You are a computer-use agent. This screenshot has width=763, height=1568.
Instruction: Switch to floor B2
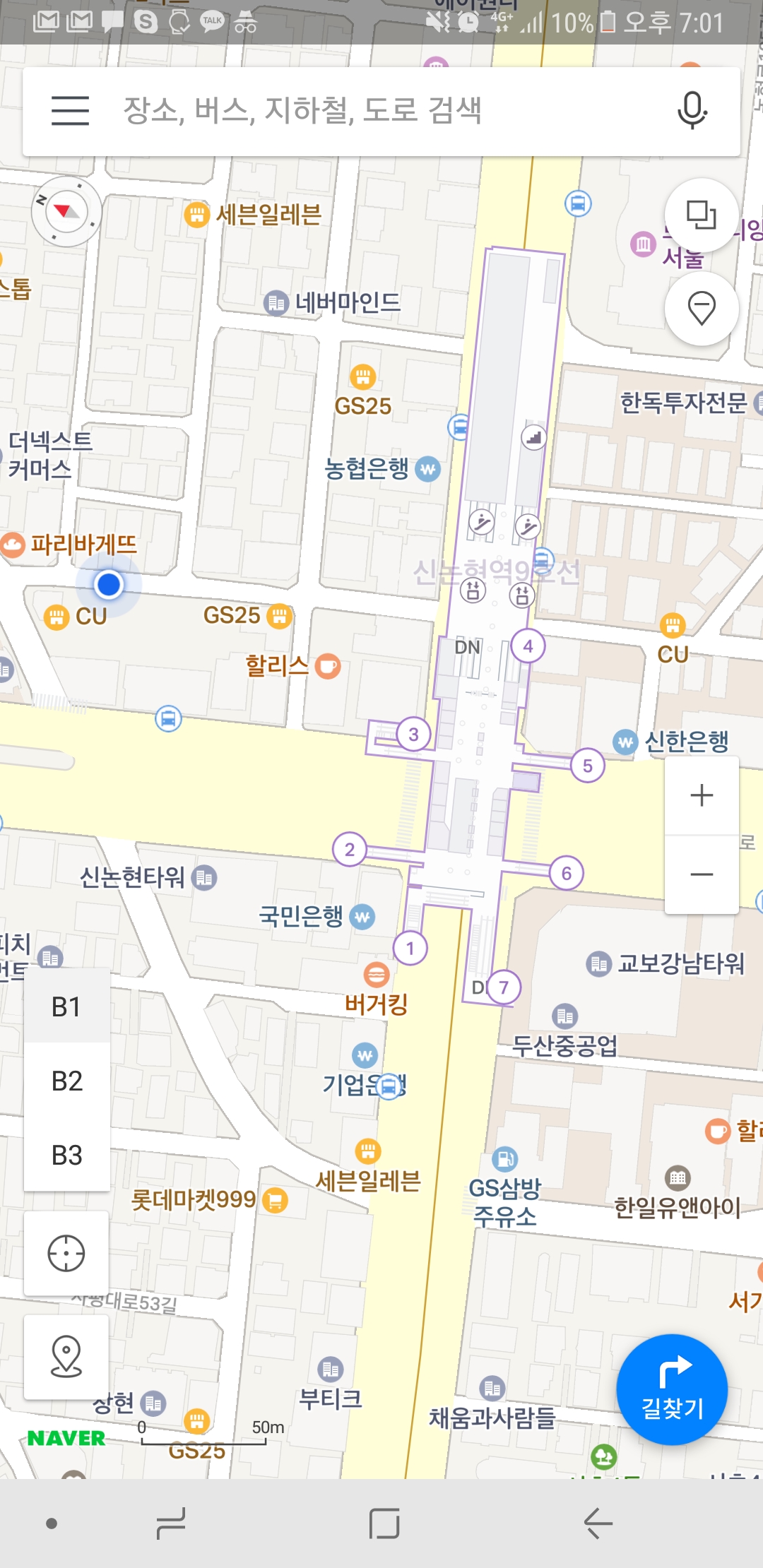[x=67, y=1081]
